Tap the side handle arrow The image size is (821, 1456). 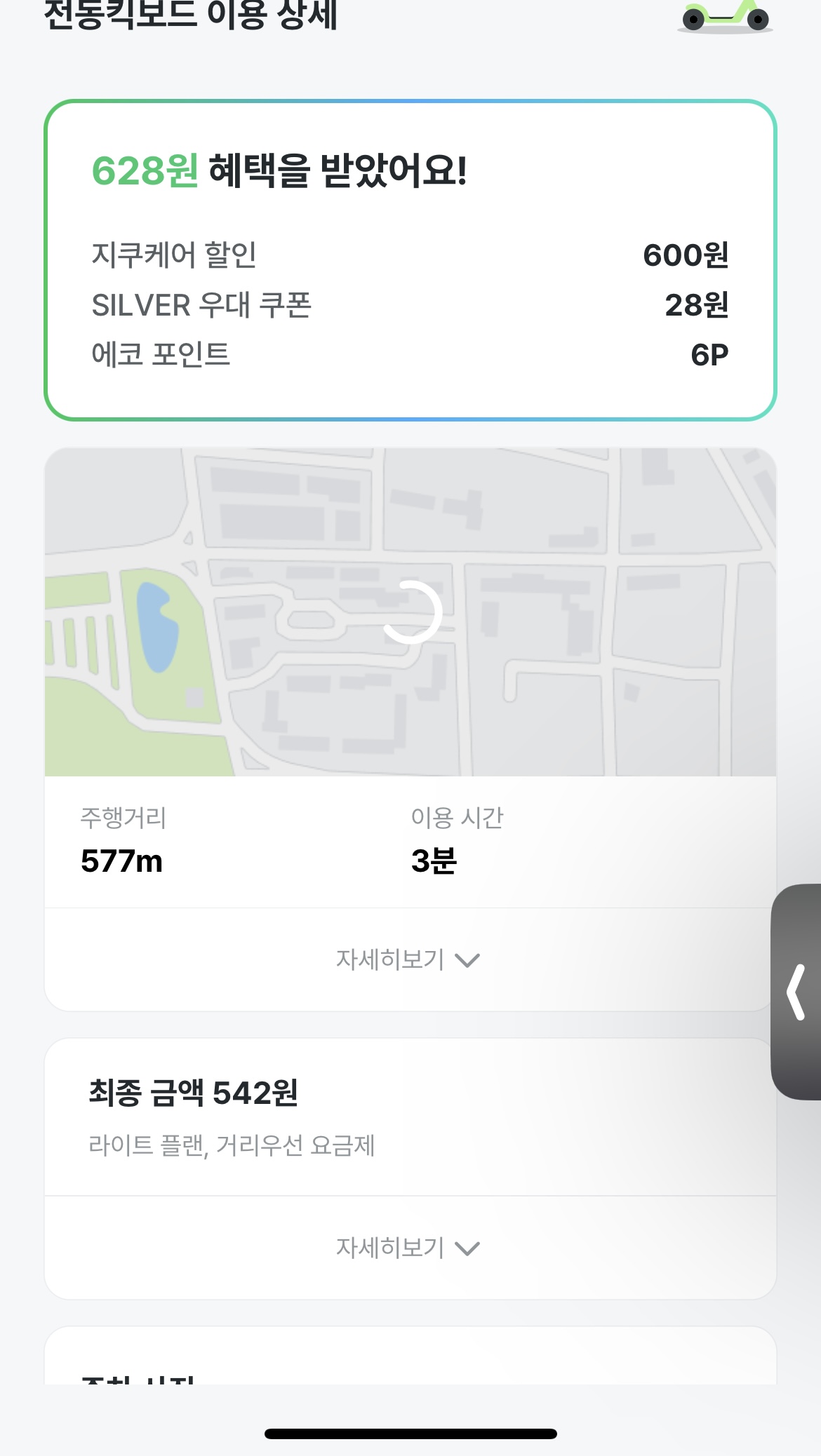coord(797,991)
